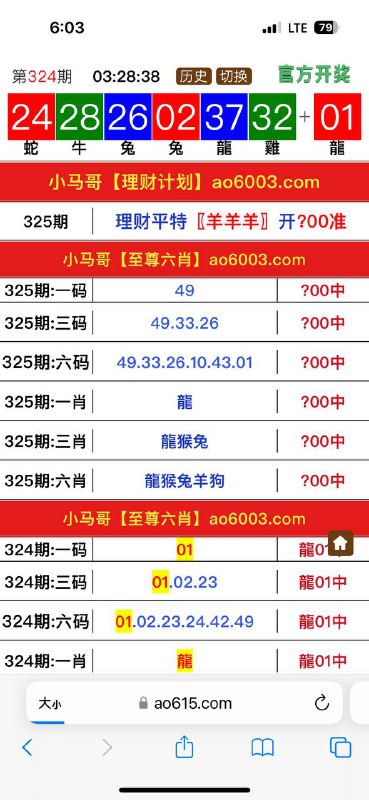Image resolution: width=369 pixels, height=800 pixels.
Task: Open Safari bookmarks
Action: point(263,748)
